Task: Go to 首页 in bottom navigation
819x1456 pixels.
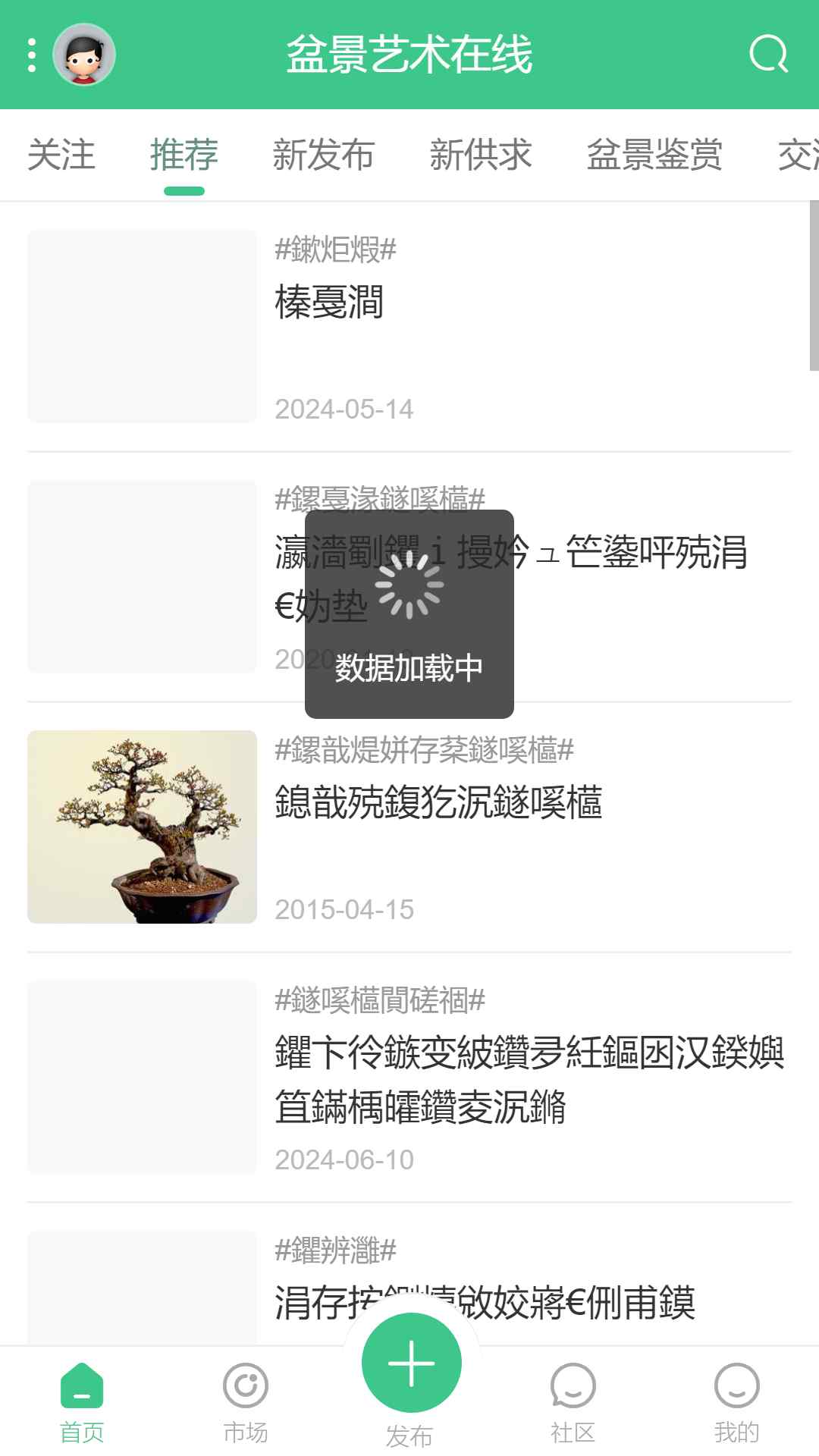Action: 82,1403
